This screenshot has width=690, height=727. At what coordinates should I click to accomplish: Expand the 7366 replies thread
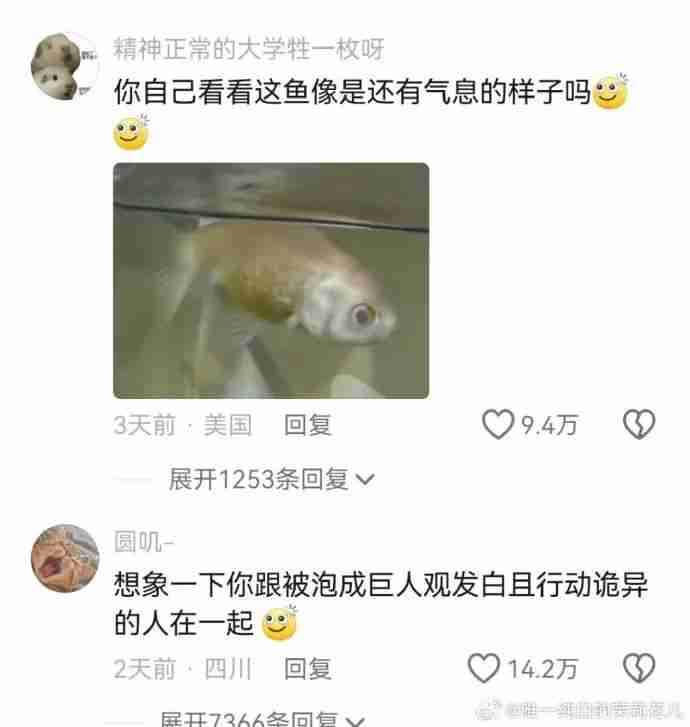click(262, 719)
